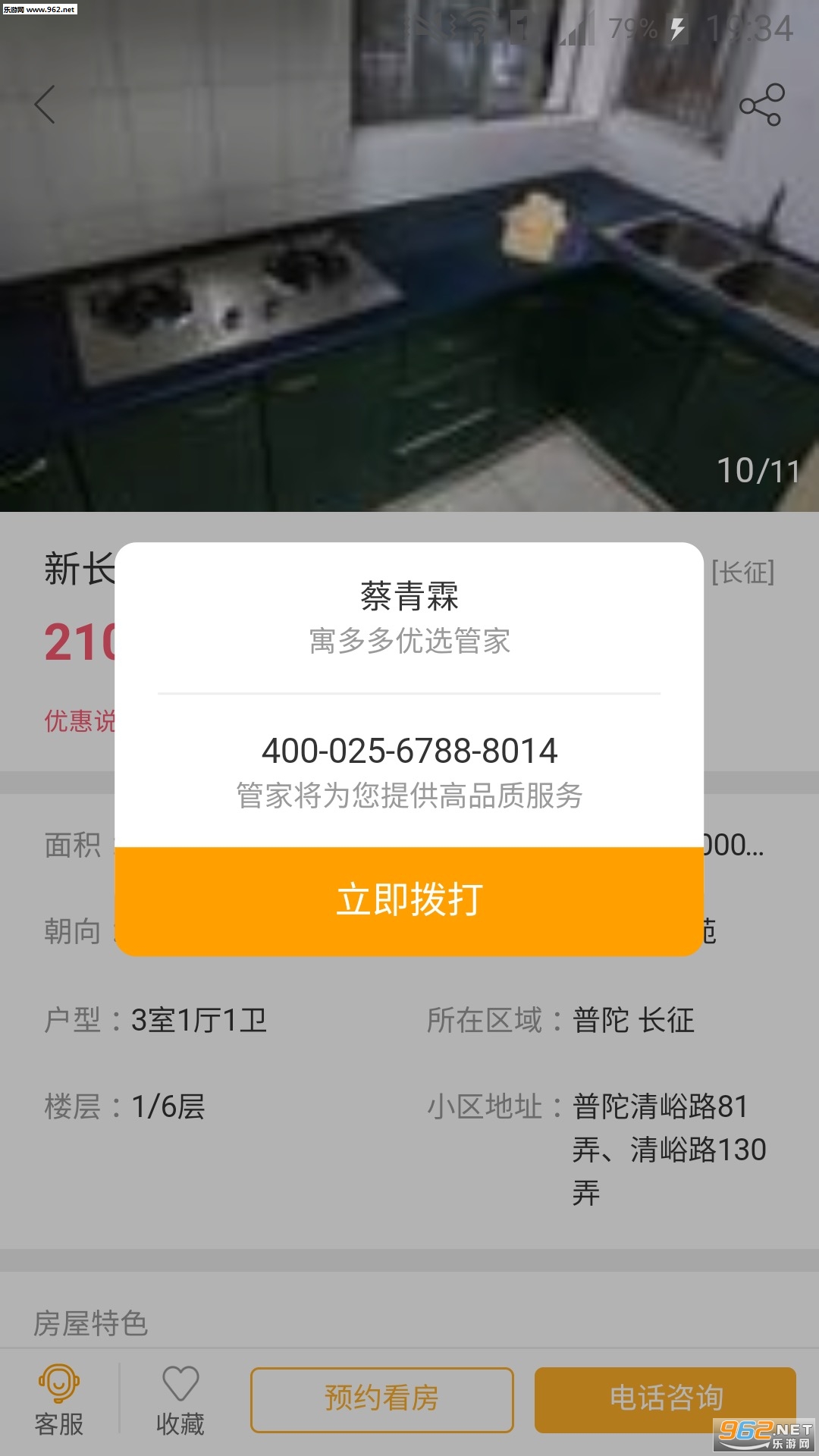Share this rental listing

click(761, 105)
